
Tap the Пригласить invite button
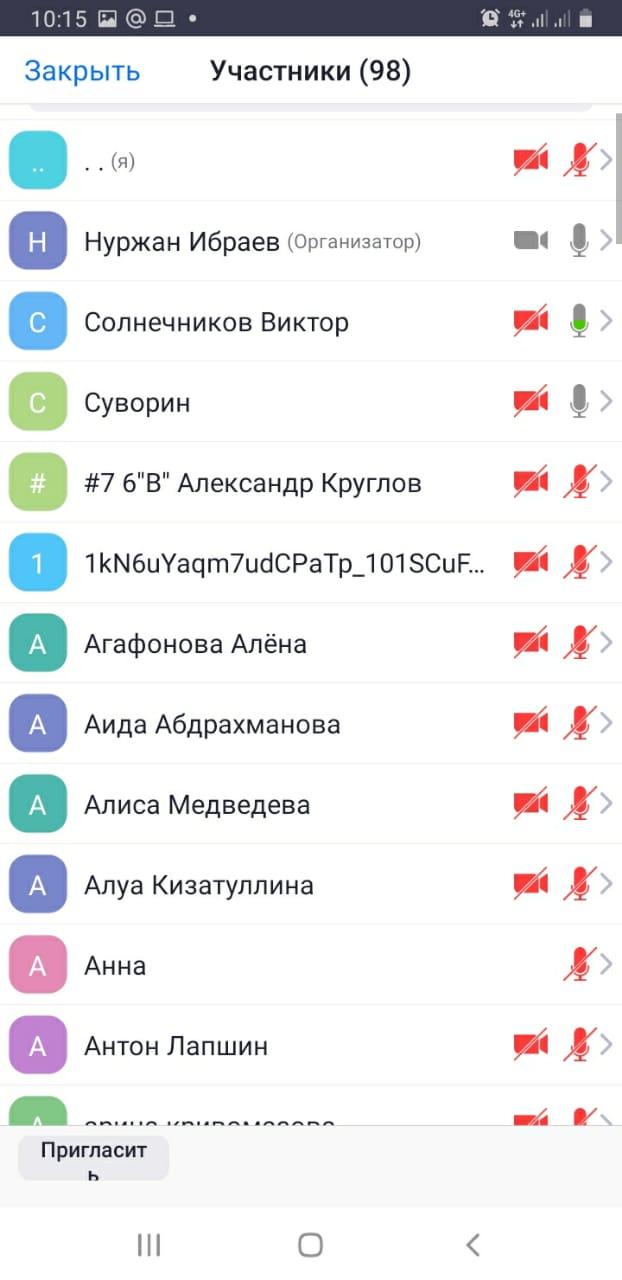94,1158
